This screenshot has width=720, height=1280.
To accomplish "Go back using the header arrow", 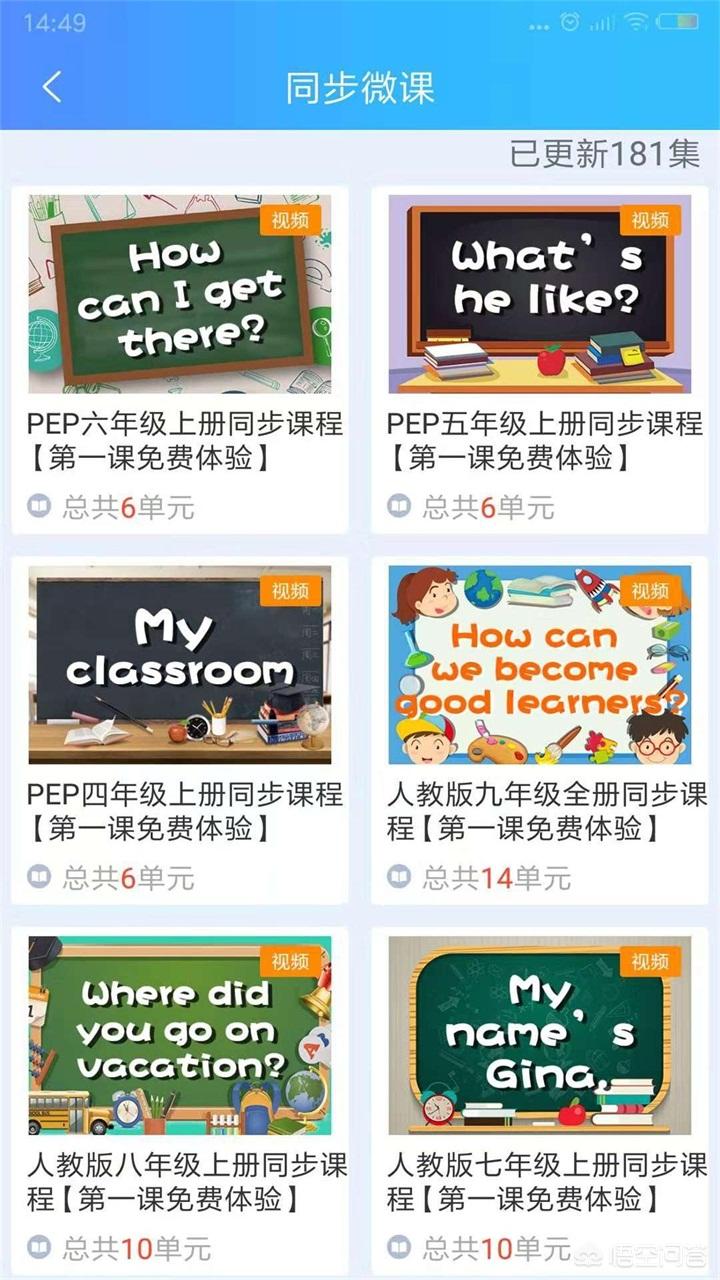I will point(52,87).
